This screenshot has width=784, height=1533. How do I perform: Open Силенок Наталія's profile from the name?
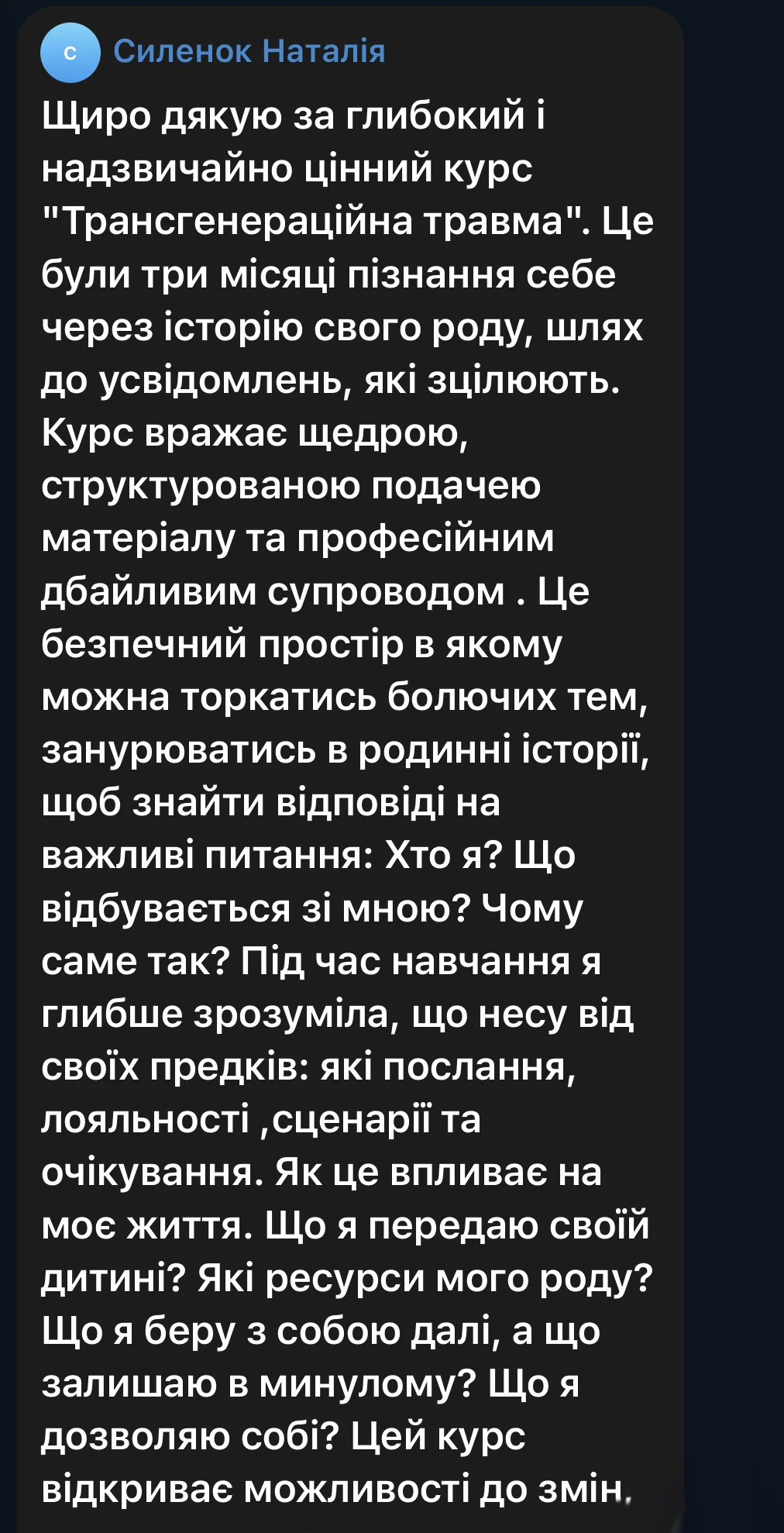249,51
